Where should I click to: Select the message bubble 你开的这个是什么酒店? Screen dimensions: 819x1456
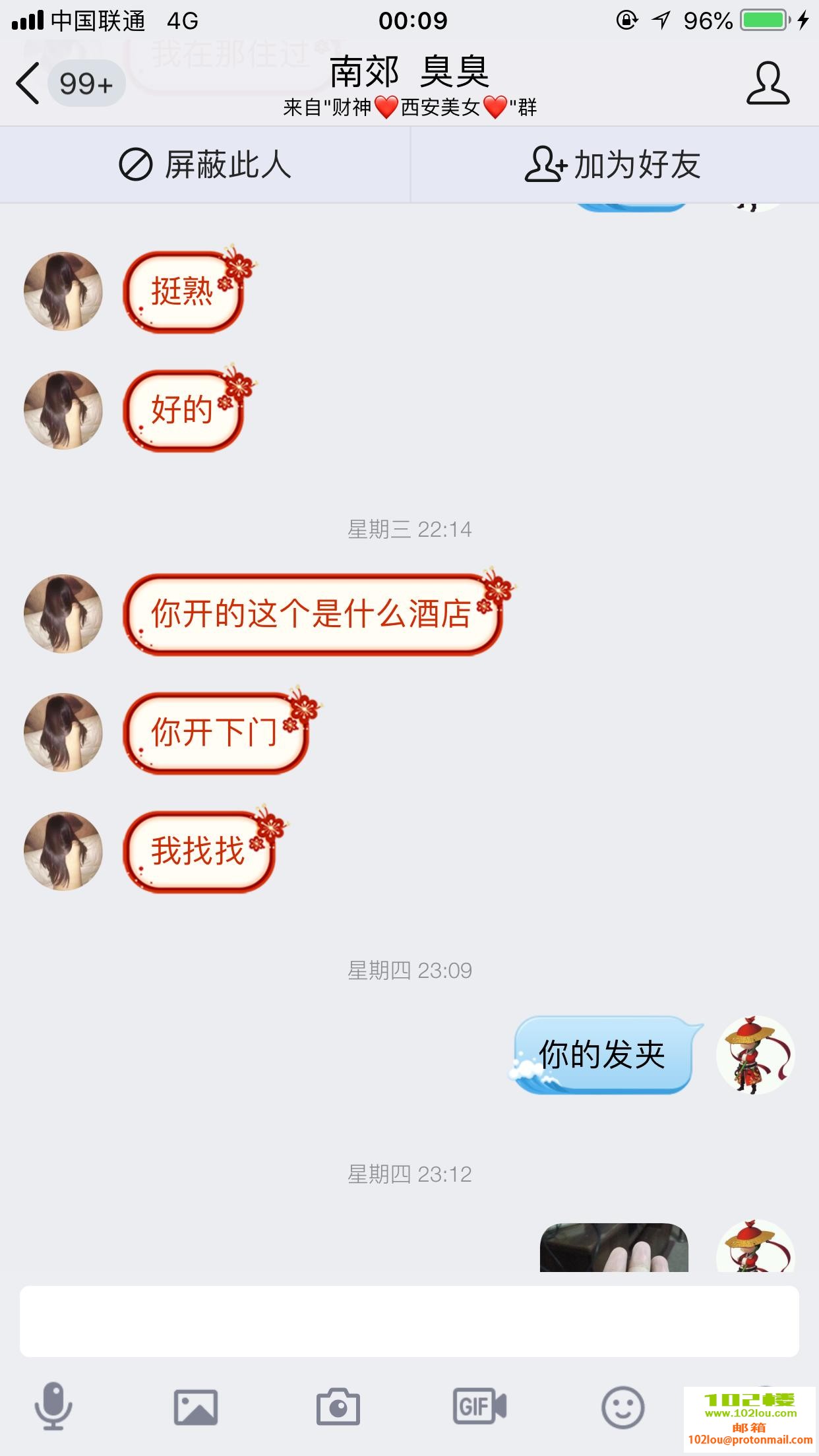(x=310, y=615)
